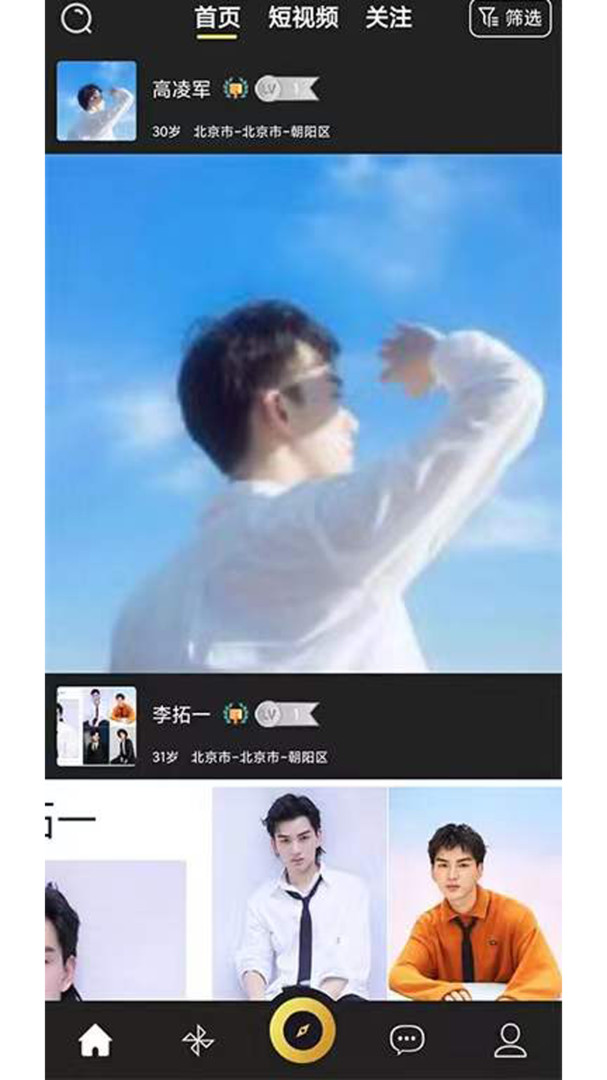The height and width of the screenshot is (1080, 607).
Task: Open the search icon
Action: pos(76,18)
